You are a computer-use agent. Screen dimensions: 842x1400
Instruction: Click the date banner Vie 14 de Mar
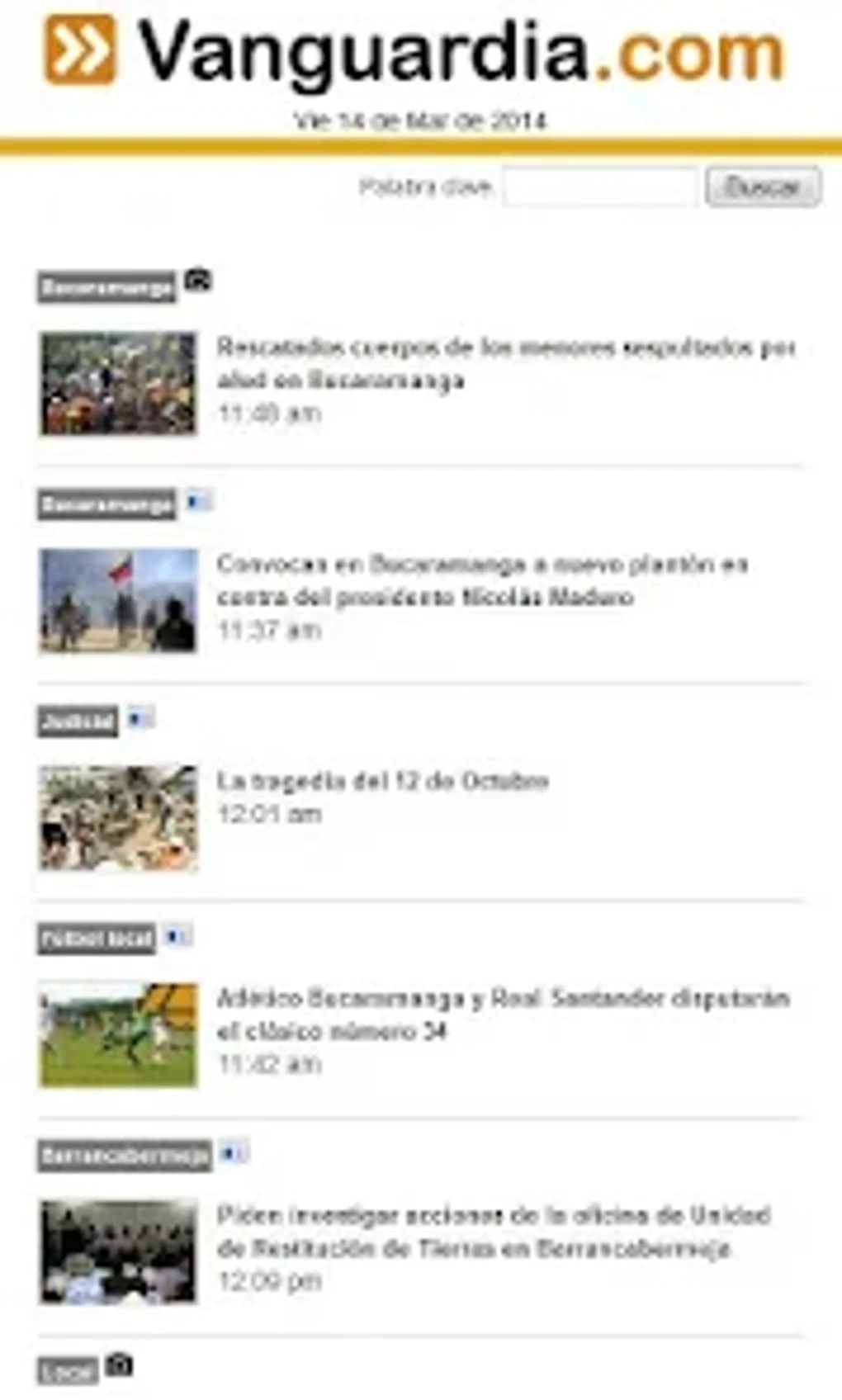tap(420, 119)
